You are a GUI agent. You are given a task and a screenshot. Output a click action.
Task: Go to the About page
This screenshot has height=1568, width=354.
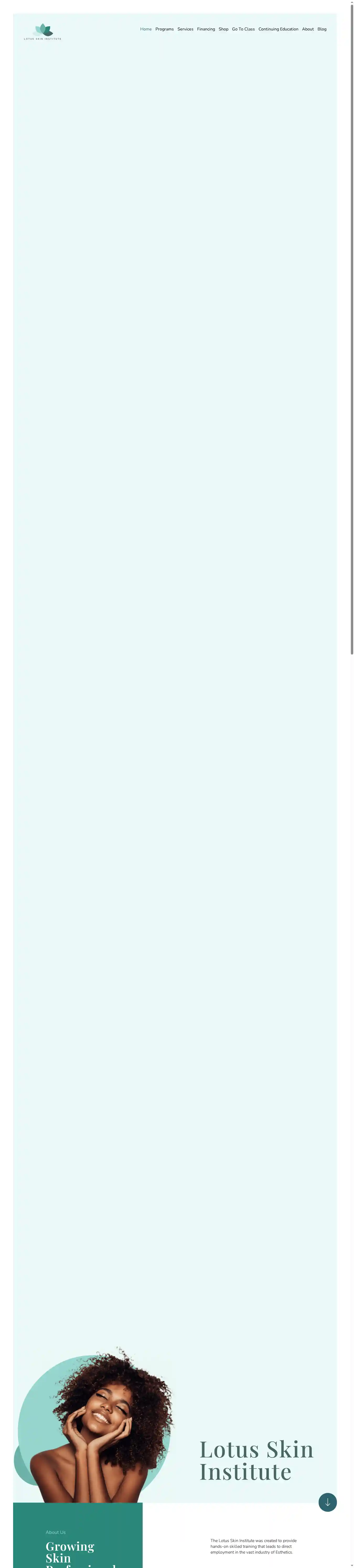(308, 29)
